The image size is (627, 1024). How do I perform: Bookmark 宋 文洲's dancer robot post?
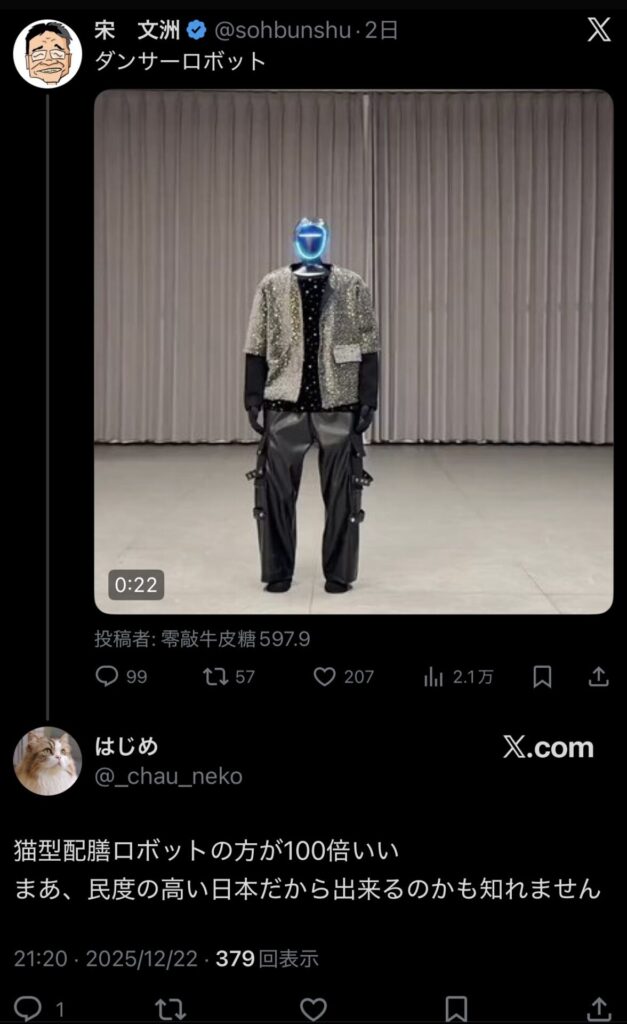[542, 677]
